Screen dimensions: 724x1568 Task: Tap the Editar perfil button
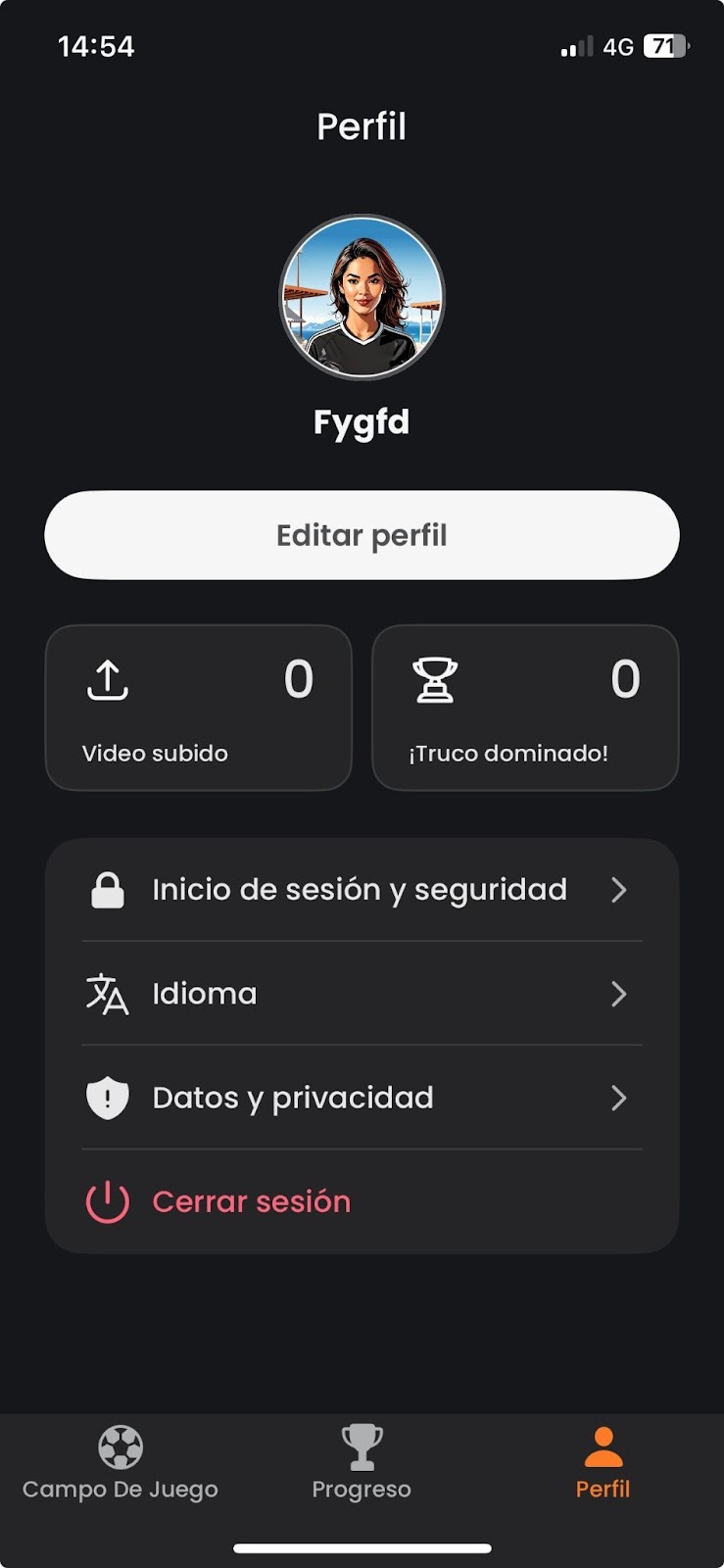click(362, 535)
